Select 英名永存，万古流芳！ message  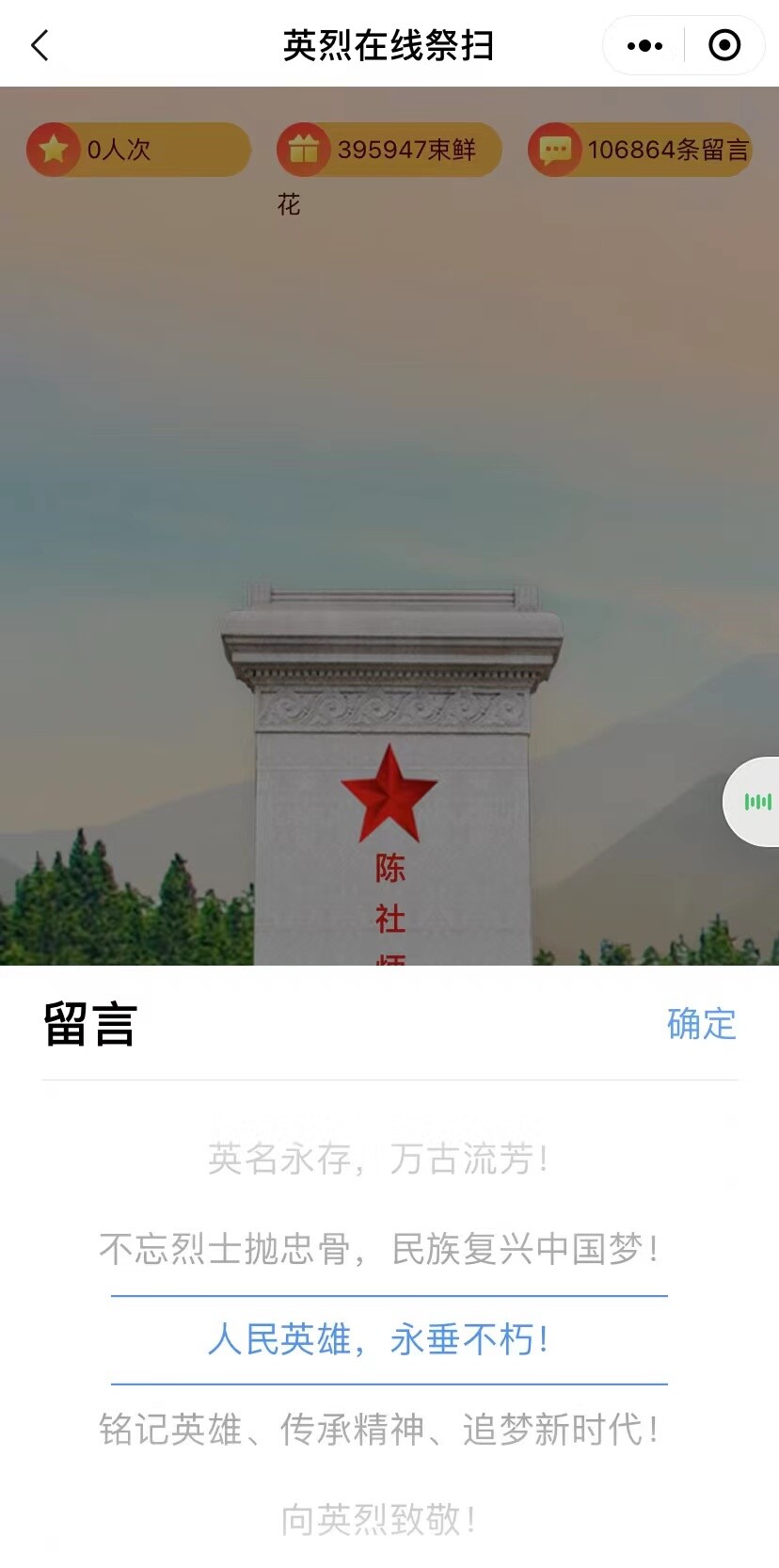tap(377, 1160)
